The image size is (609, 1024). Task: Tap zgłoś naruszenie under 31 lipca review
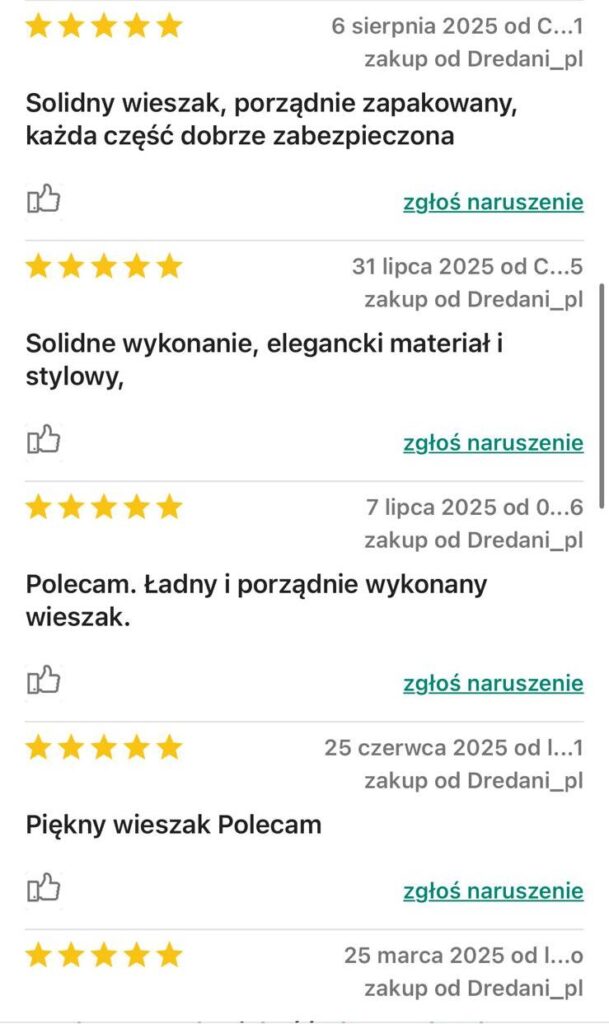(x=493, y=442)
